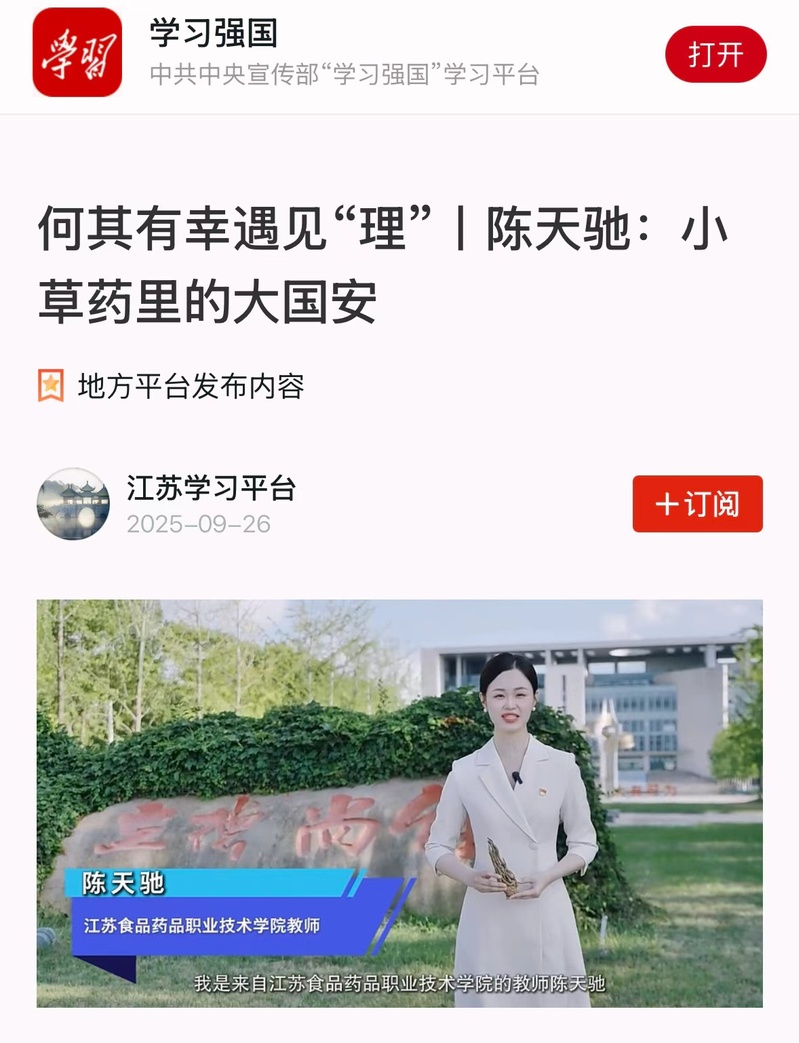Play the 陈天驰 video

click(399, 803)
